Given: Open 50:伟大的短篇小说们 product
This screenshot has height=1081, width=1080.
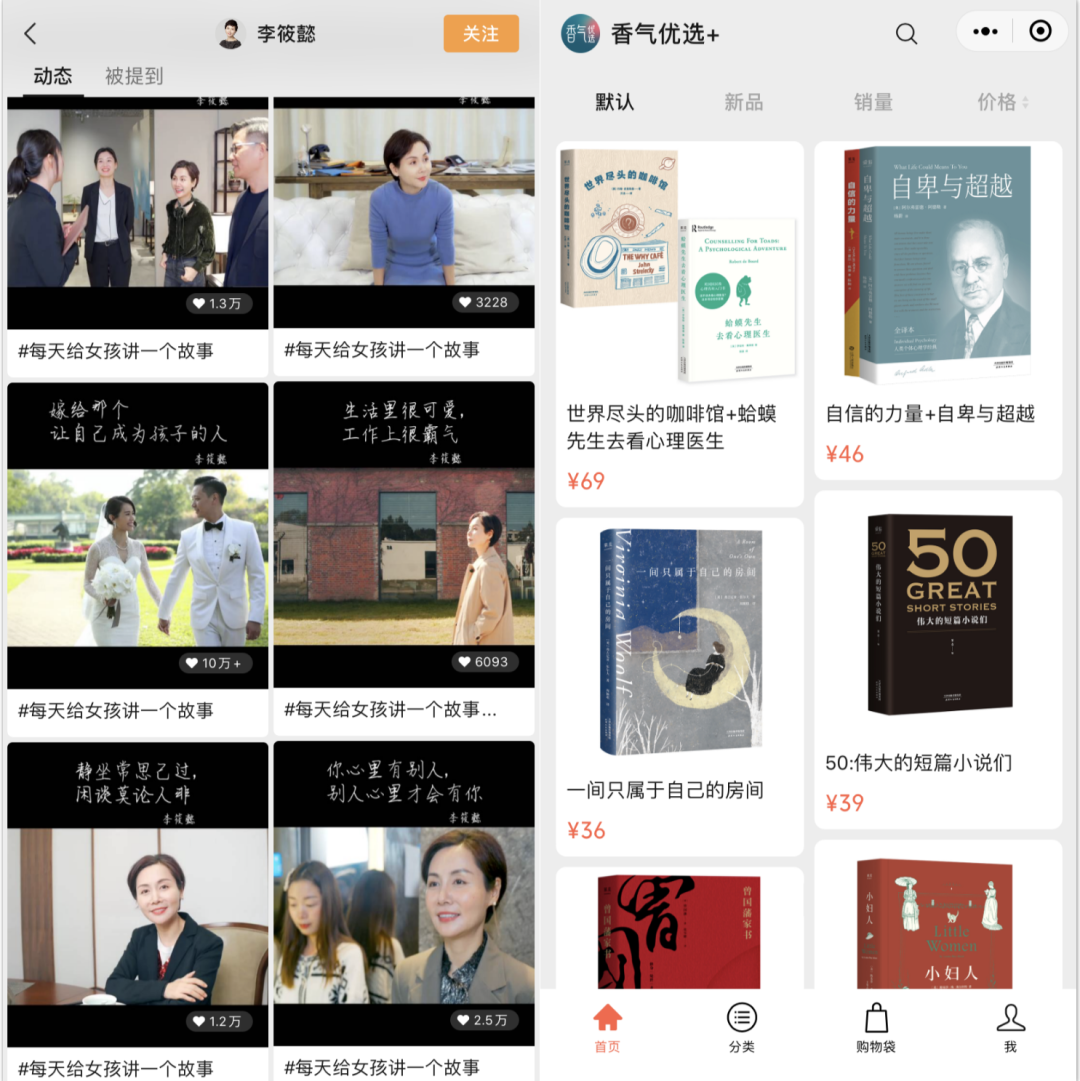Looking at the screenshot, I should [x=938, y=660].
